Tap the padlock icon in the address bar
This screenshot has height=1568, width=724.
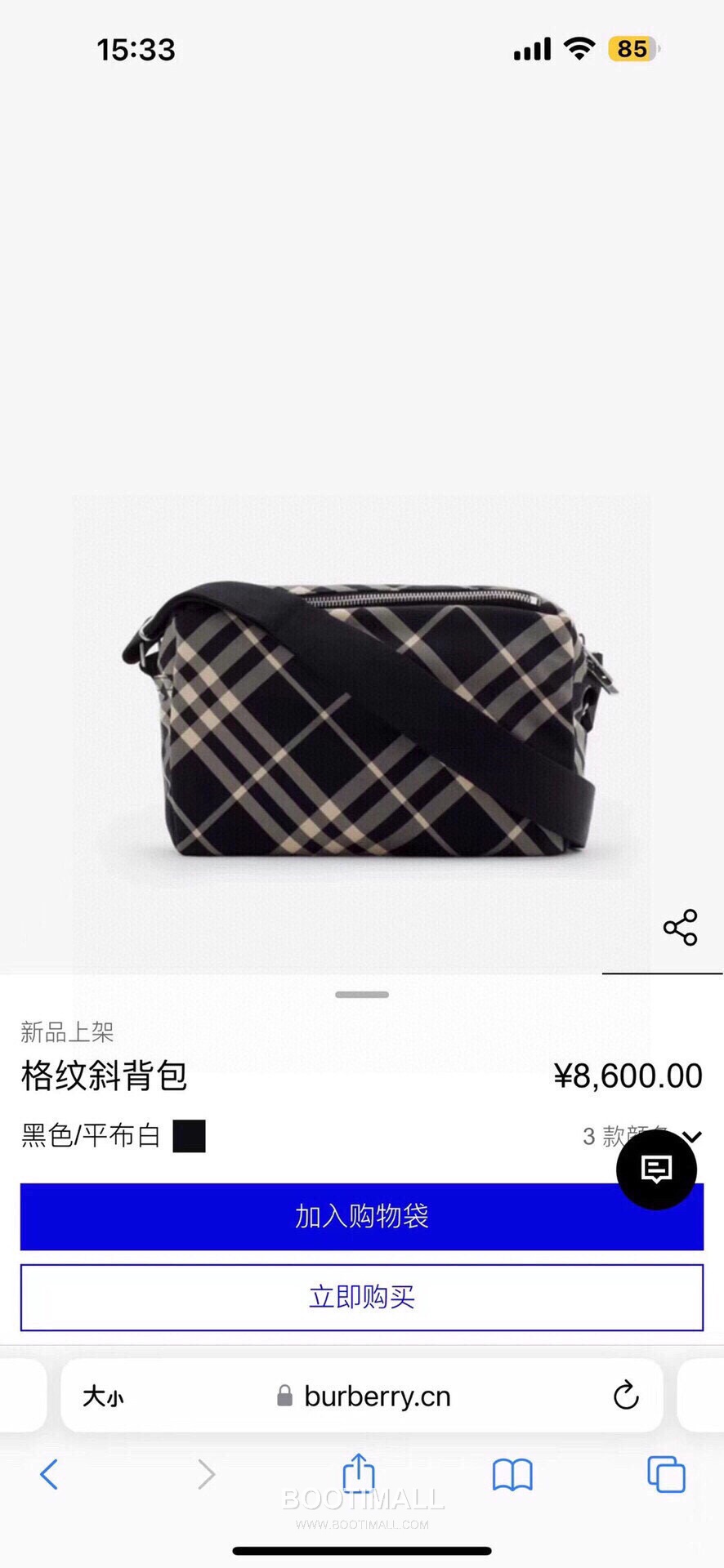point(284,1396)
